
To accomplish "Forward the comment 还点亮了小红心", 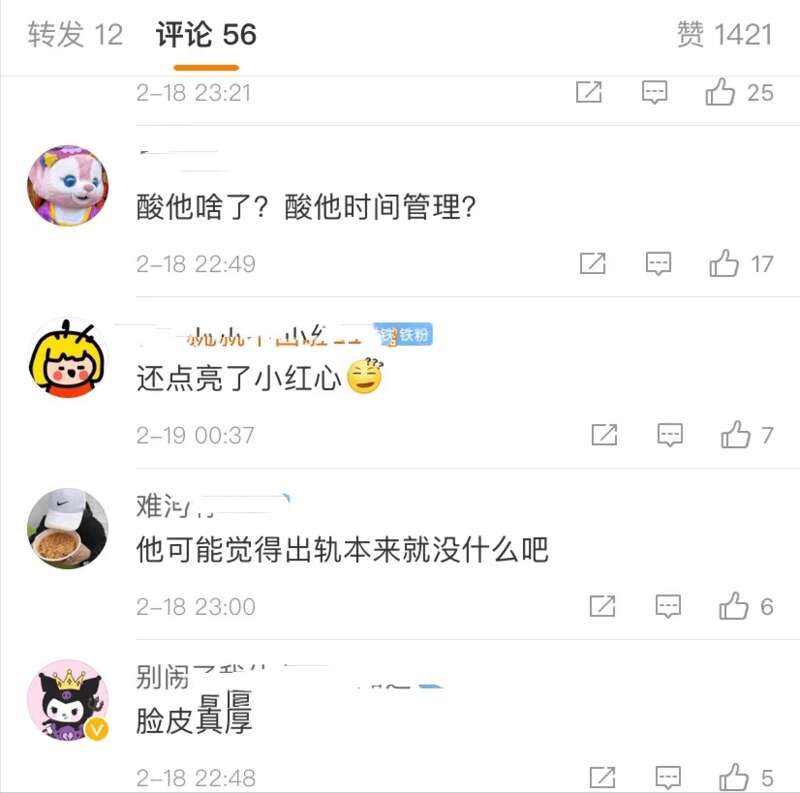I will pos(604,435).
